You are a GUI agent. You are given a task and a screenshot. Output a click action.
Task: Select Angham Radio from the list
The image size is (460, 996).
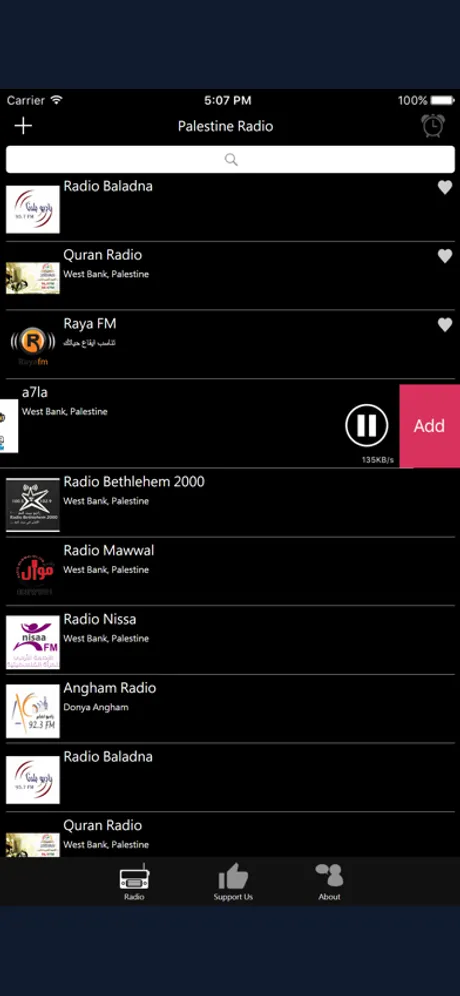(x=230, y=709)
